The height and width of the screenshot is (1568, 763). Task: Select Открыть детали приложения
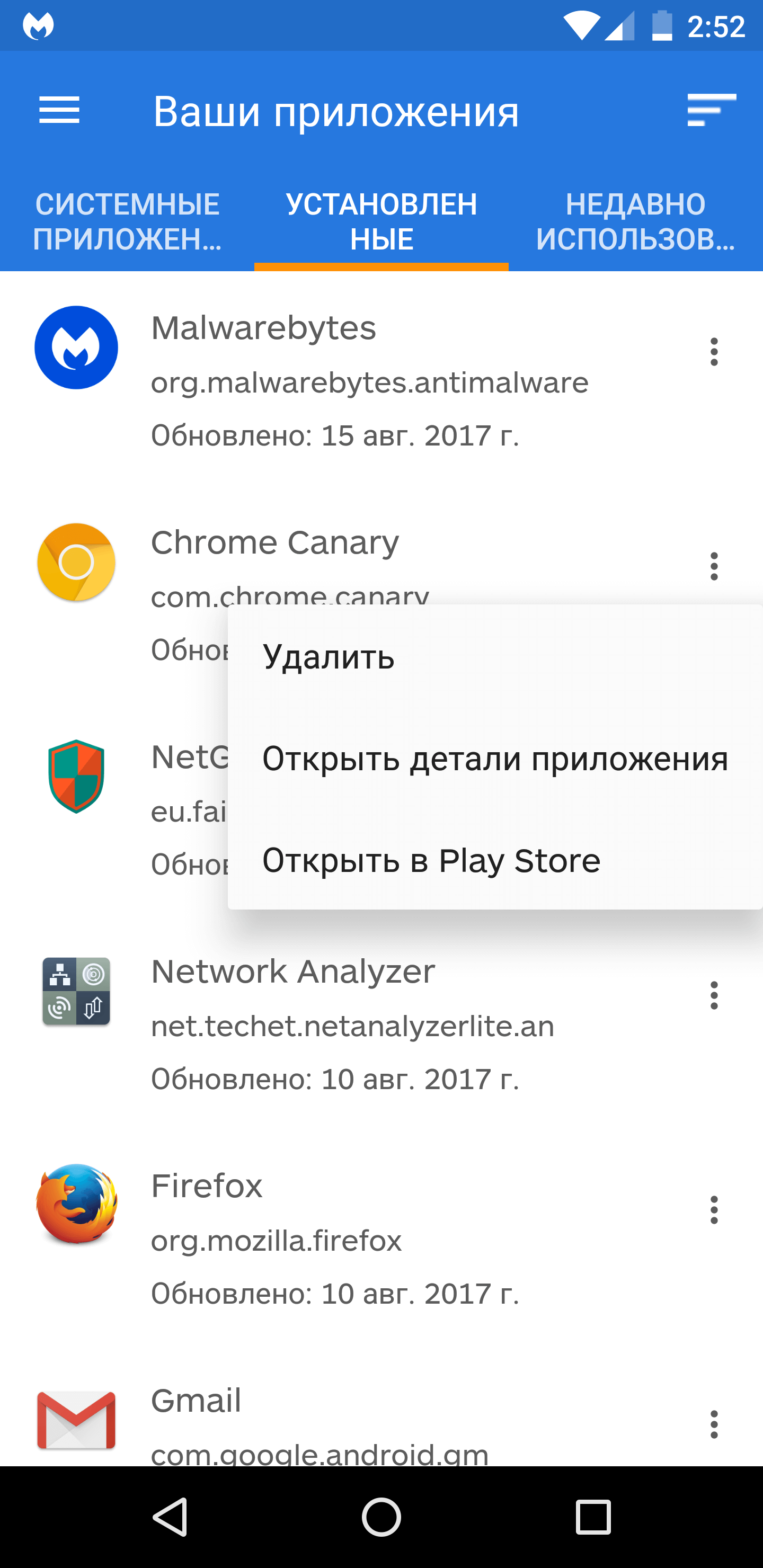point(494,759)
